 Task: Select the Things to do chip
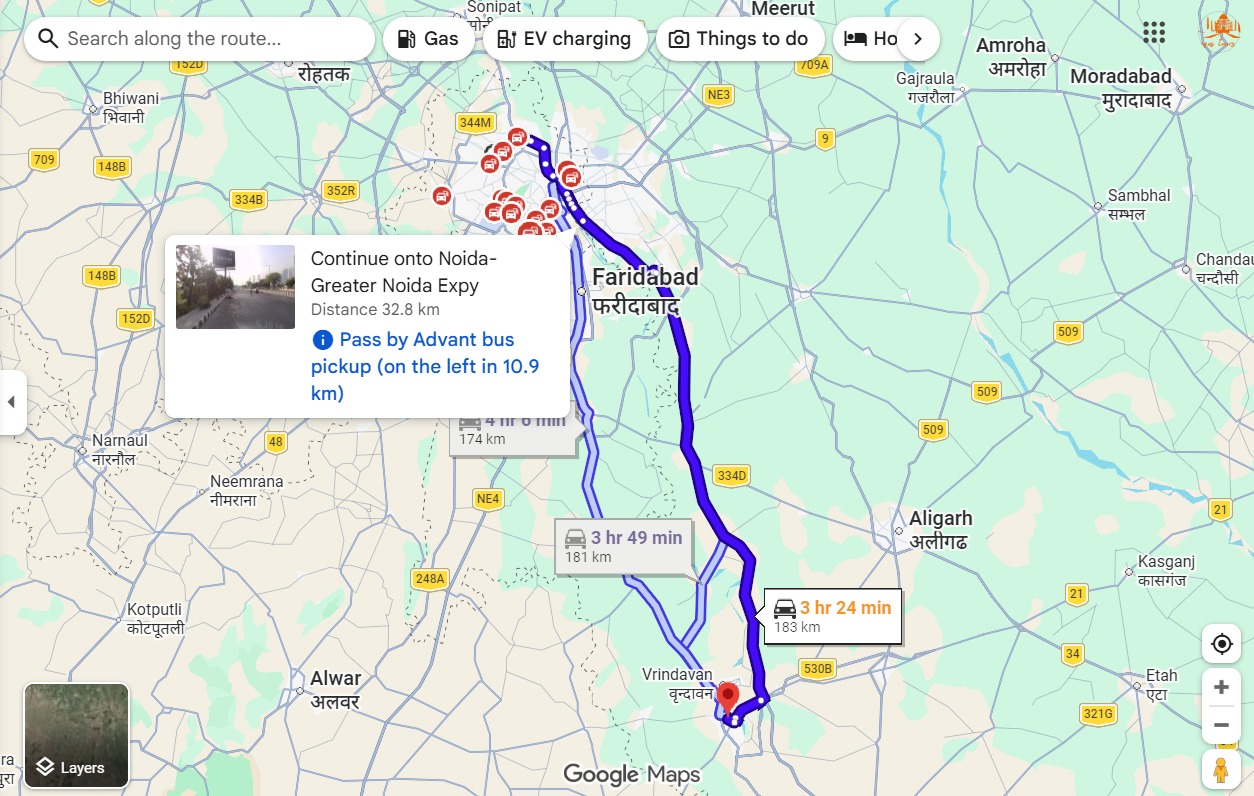[x=739, y=39]
